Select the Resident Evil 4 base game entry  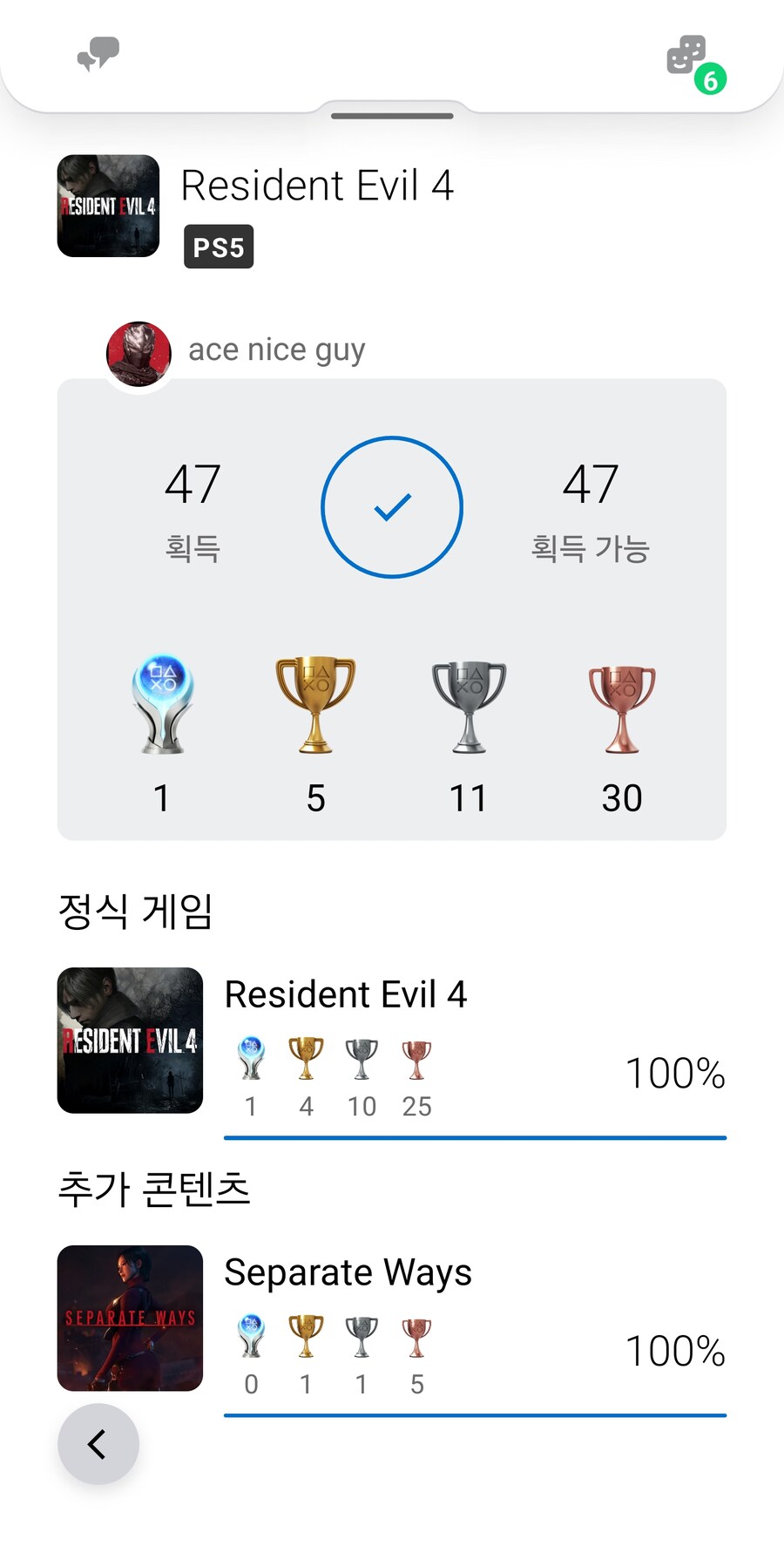(392, 1040)
